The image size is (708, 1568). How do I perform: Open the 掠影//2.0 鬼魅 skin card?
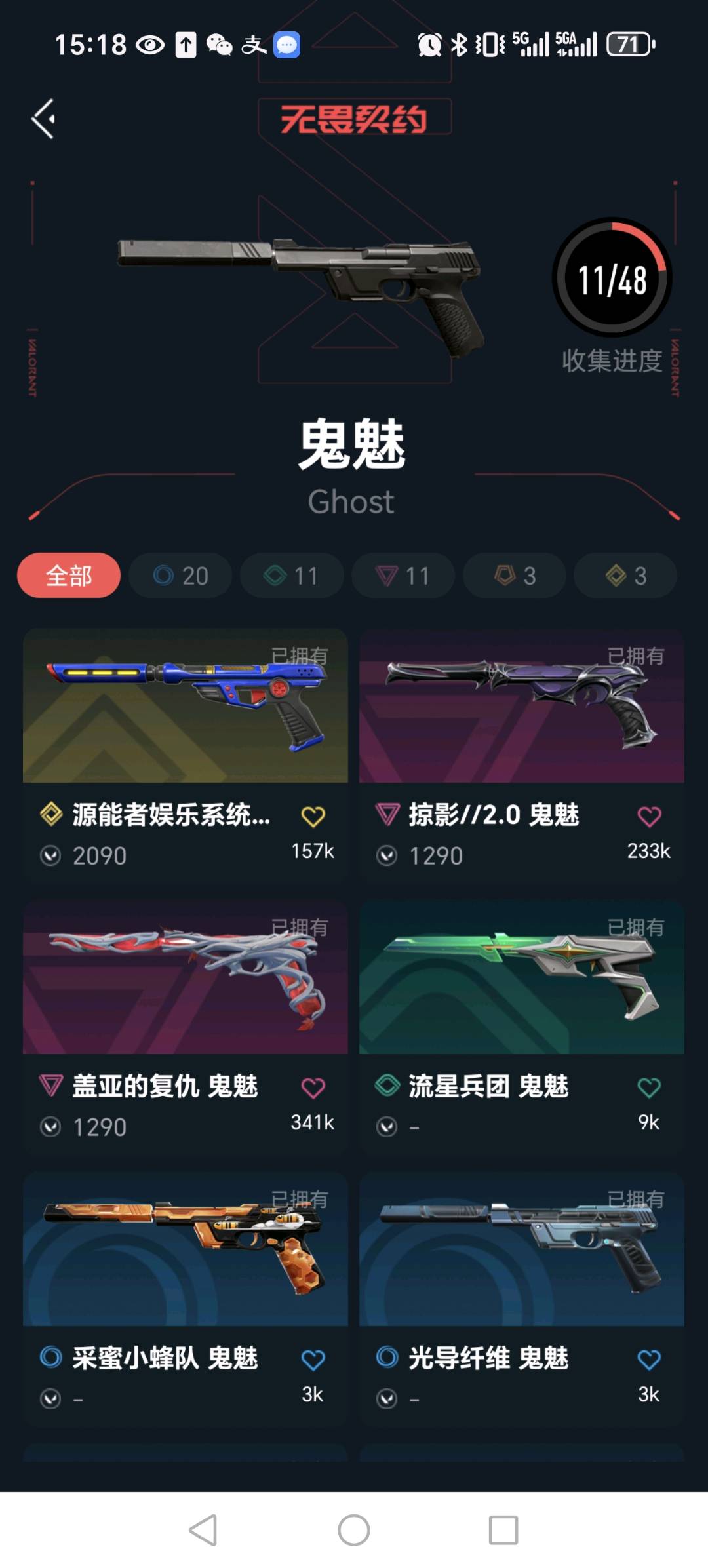[x=522, y=755]
